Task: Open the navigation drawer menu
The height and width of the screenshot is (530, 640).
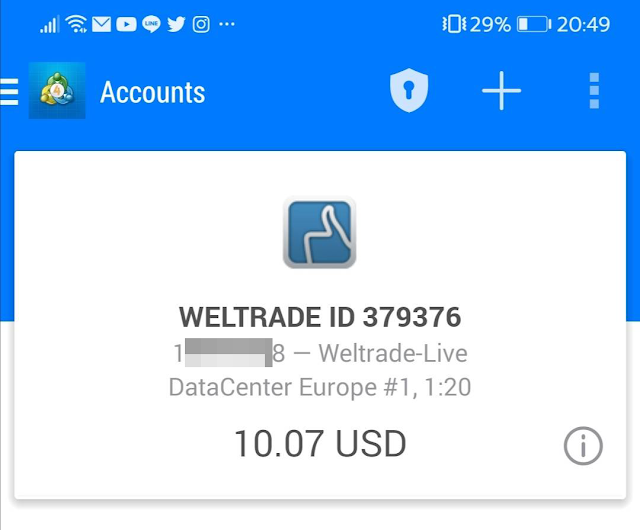Action: (10, 92)
